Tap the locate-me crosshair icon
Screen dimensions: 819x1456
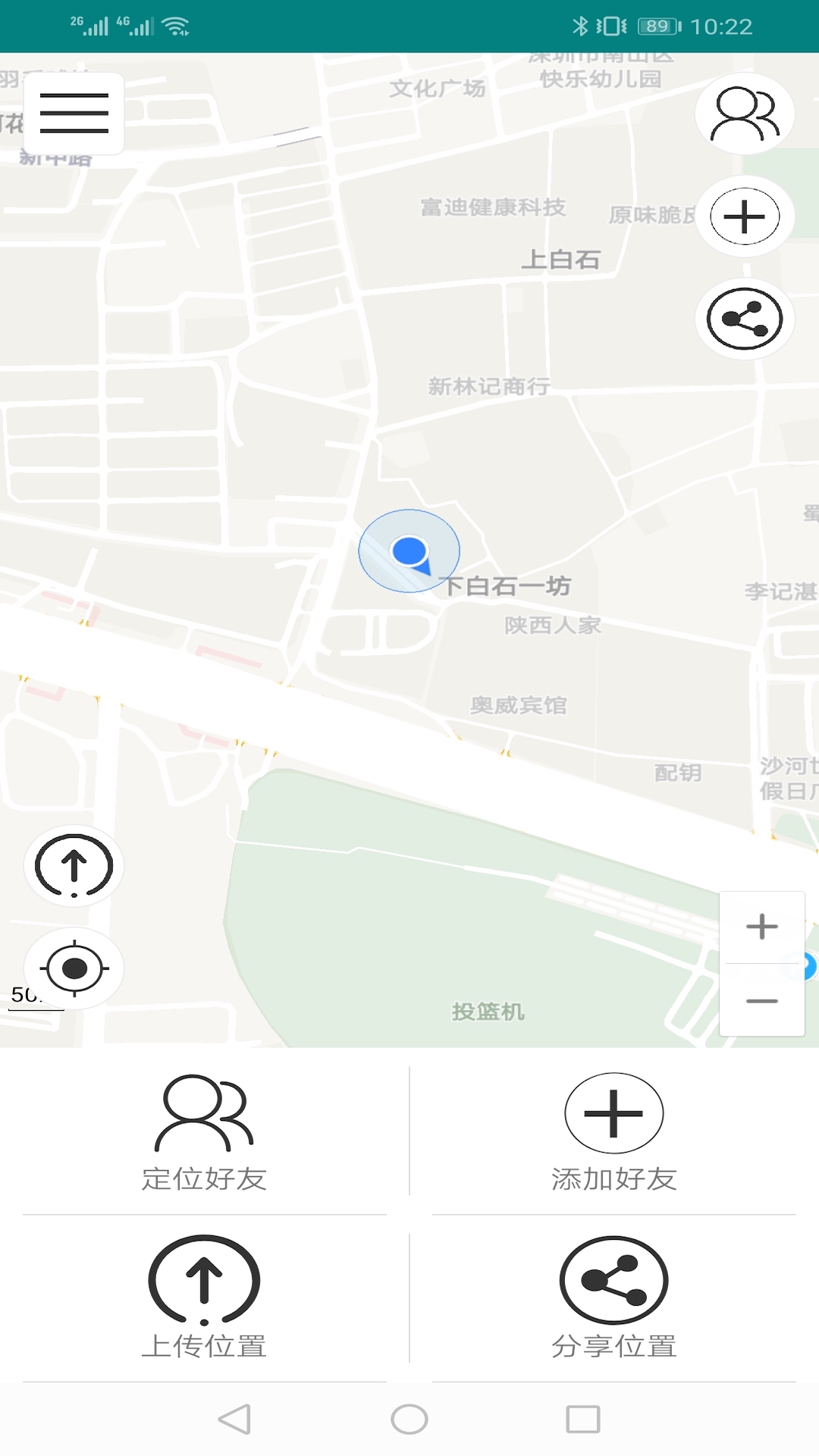click(74, 969)
